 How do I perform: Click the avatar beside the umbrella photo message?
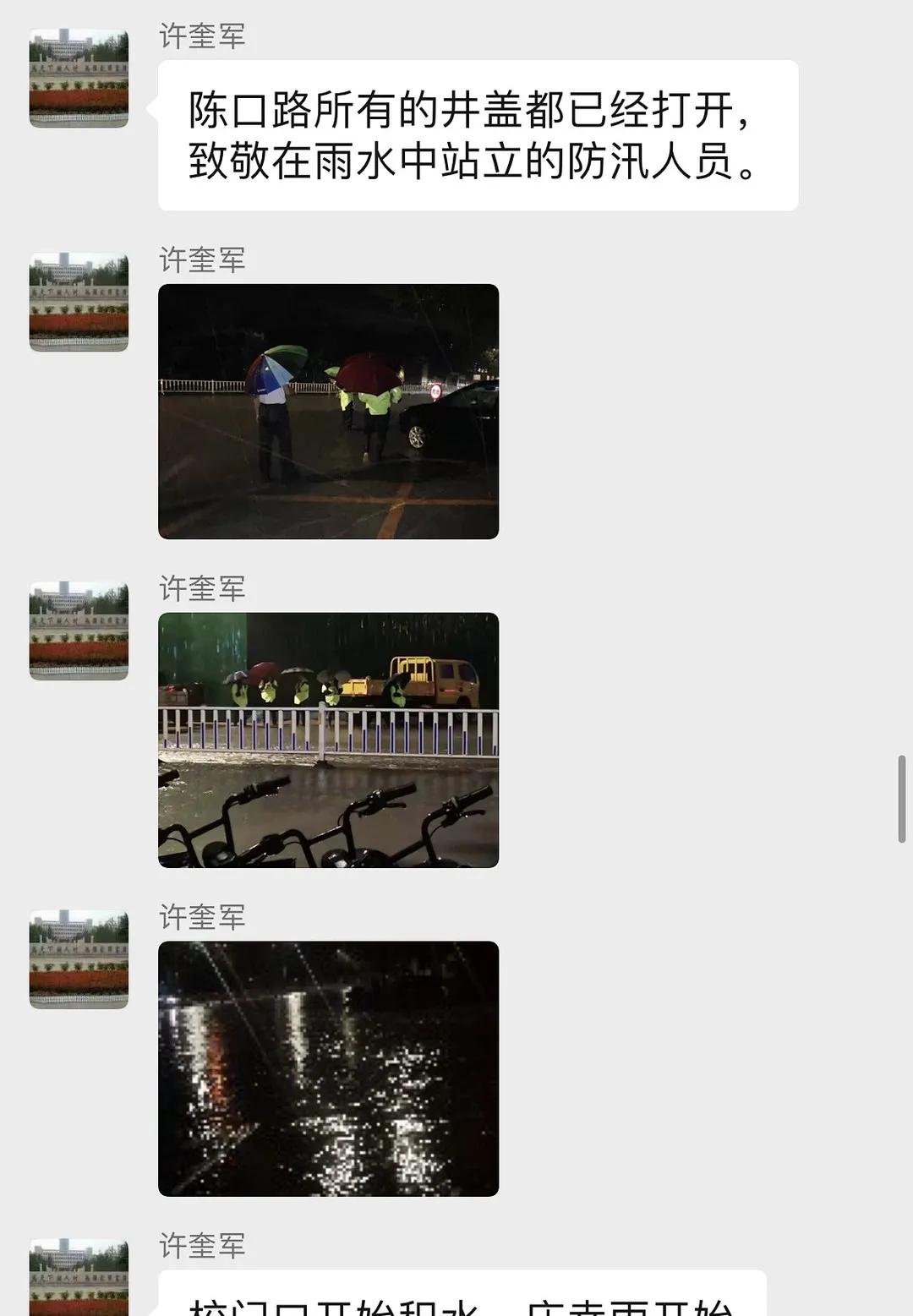(x=78, y=300)
